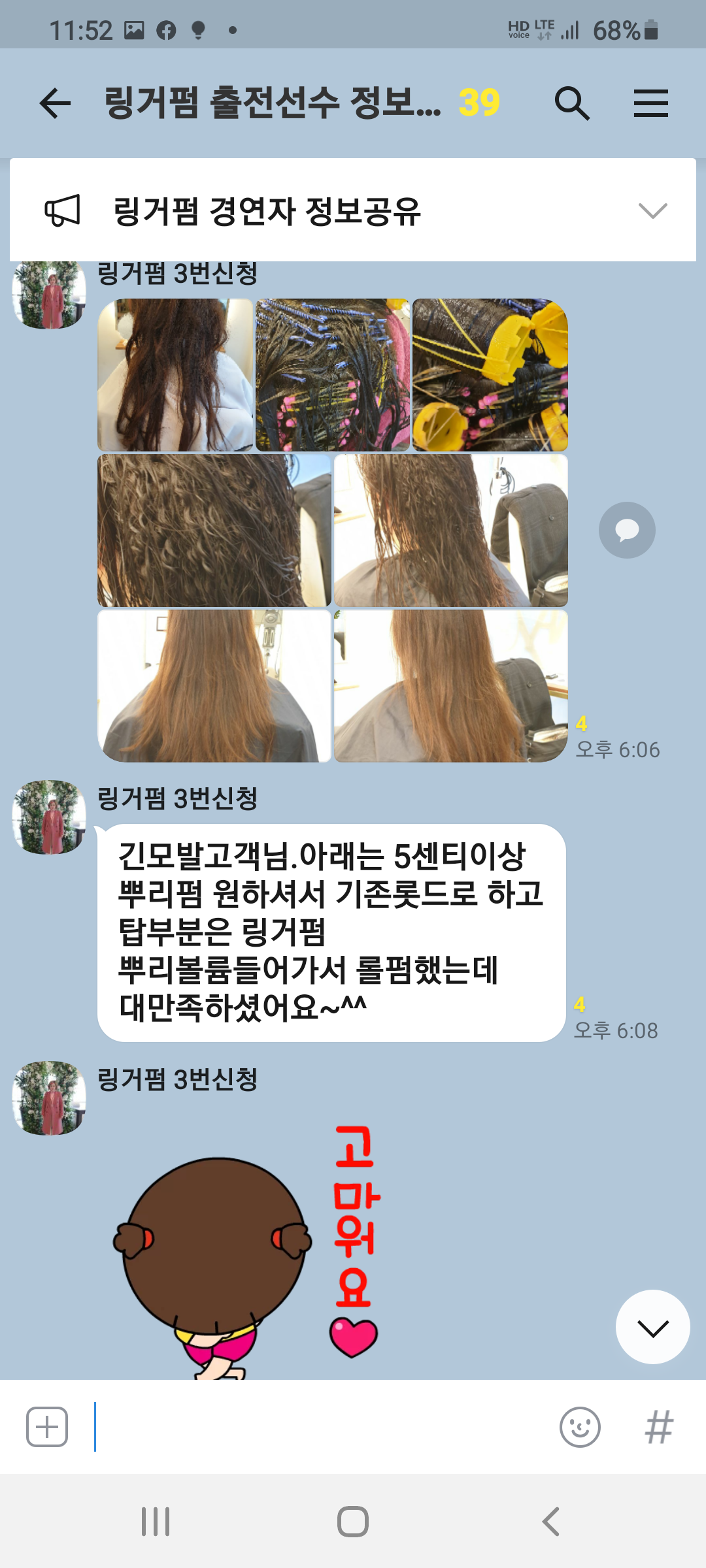View the yellow clip perm photo
Image resolution: width=706 pixels, height=1568 pixels.
490,375
